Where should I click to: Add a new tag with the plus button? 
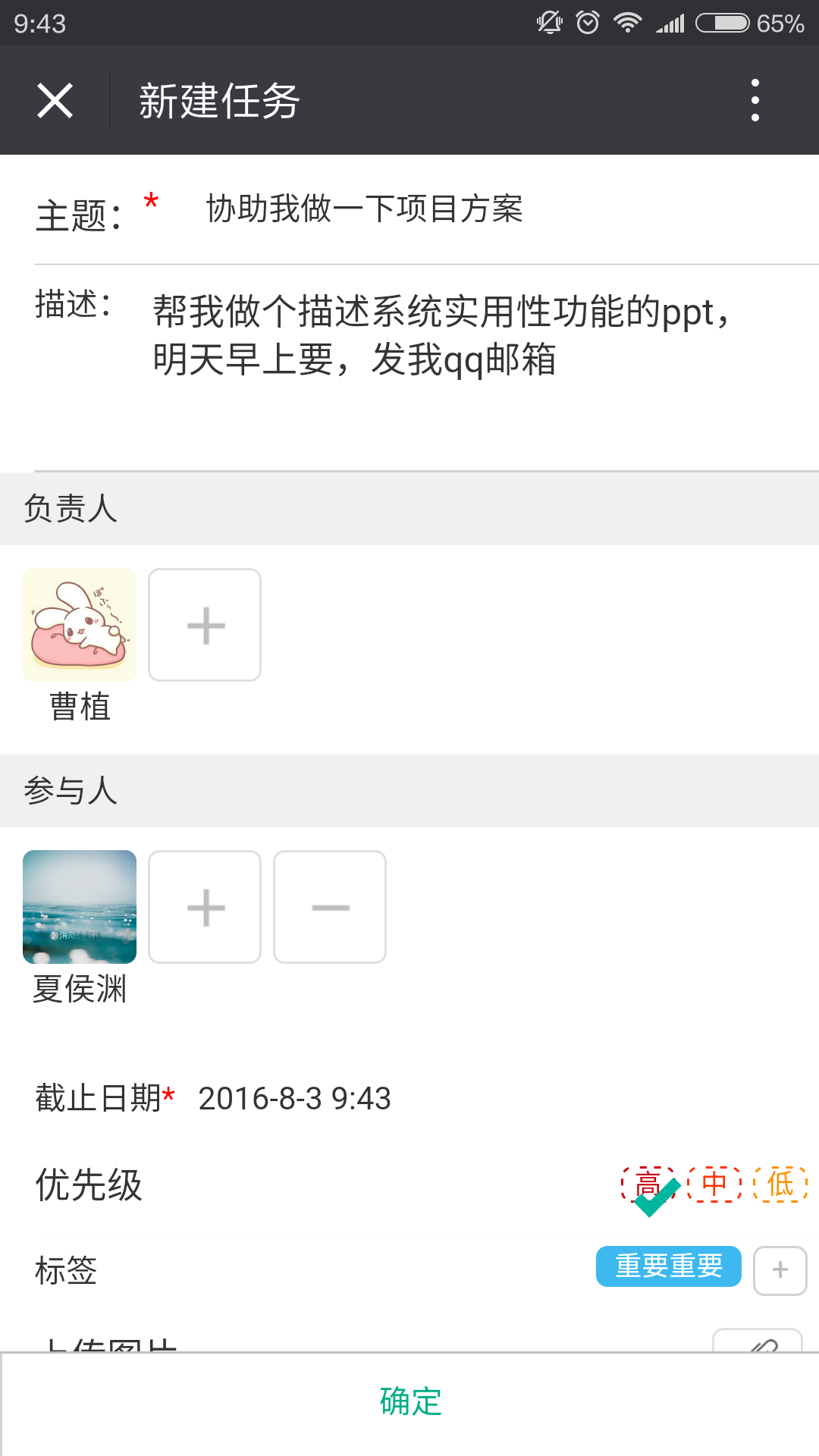click(x=780, y=1270)
